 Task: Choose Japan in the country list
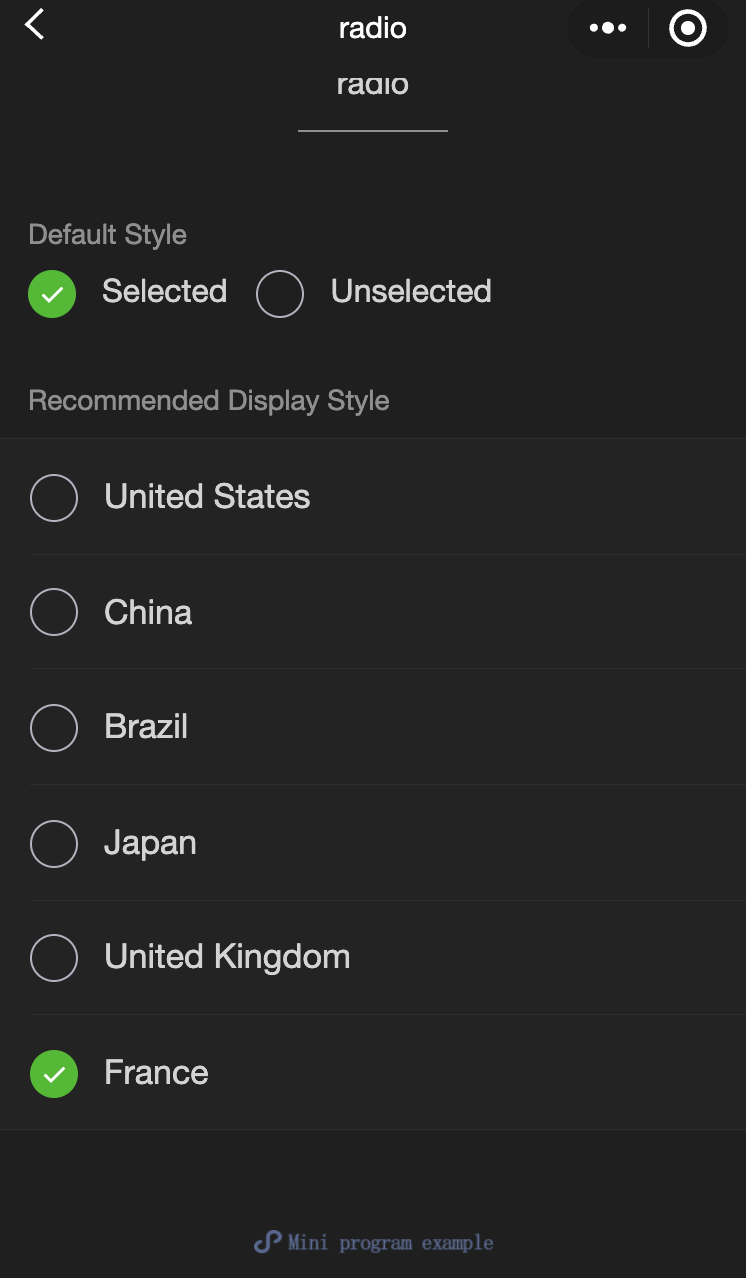pos(54,843)
